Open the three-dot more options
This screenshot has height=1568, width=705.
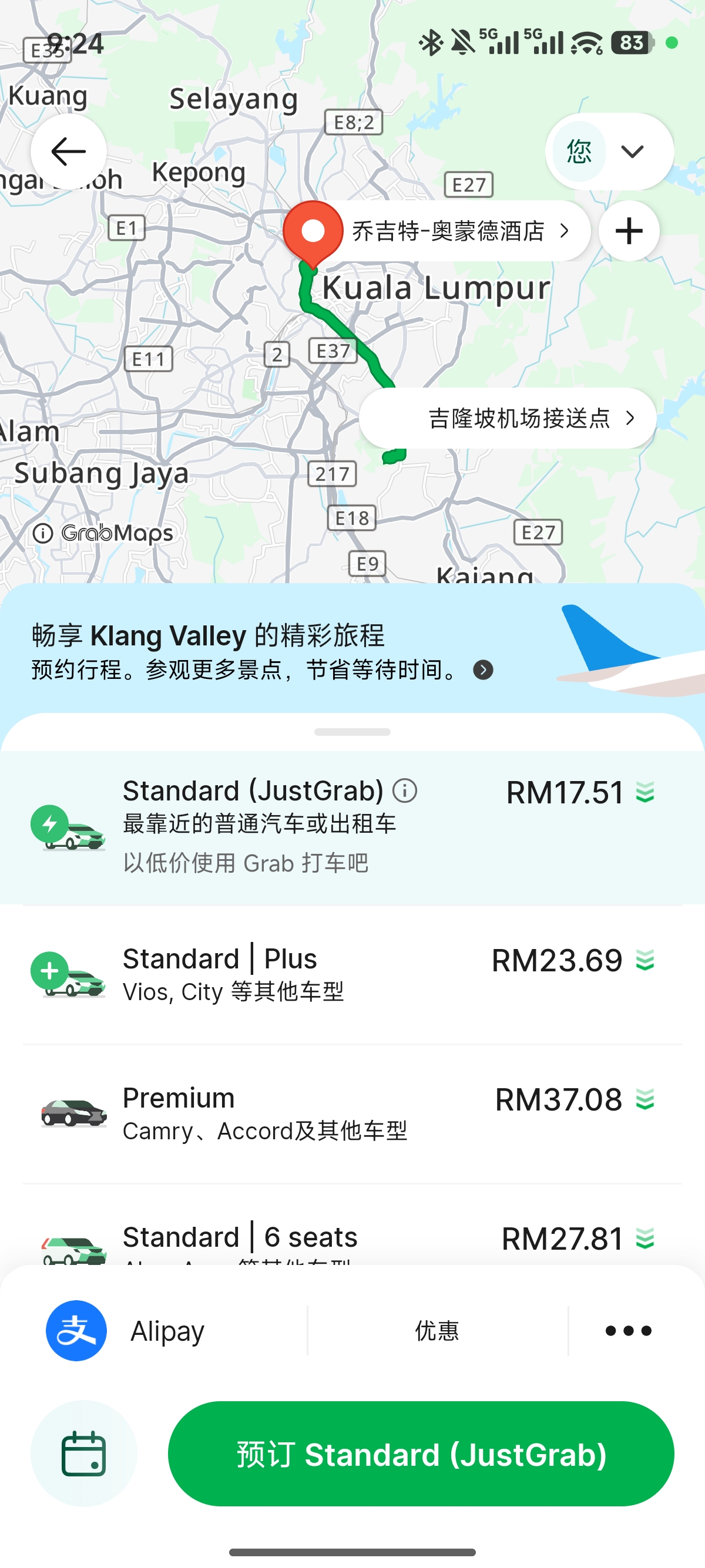click(x=628, y=1331)
